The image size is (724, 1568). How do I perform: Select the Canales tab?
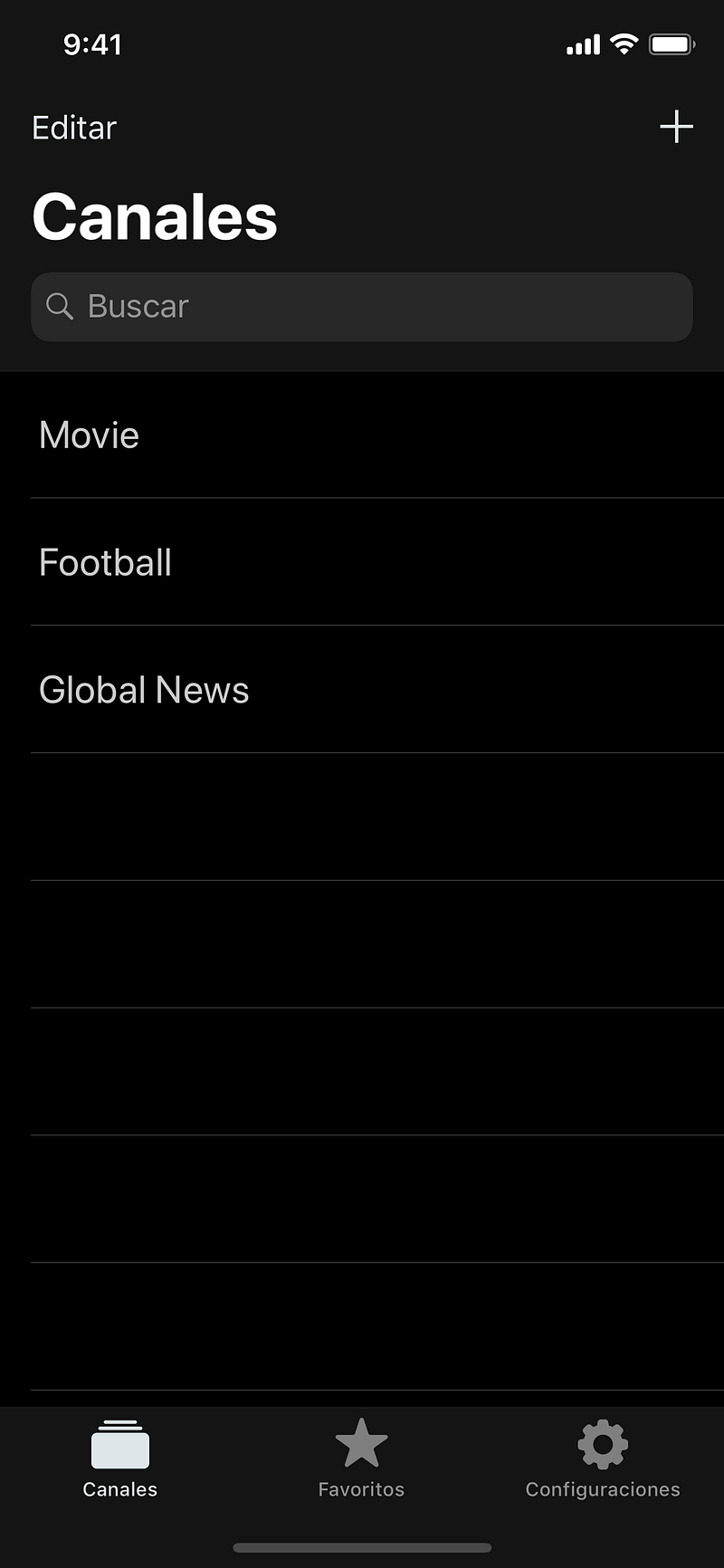pyautogui.click(x=119, y=1456)
